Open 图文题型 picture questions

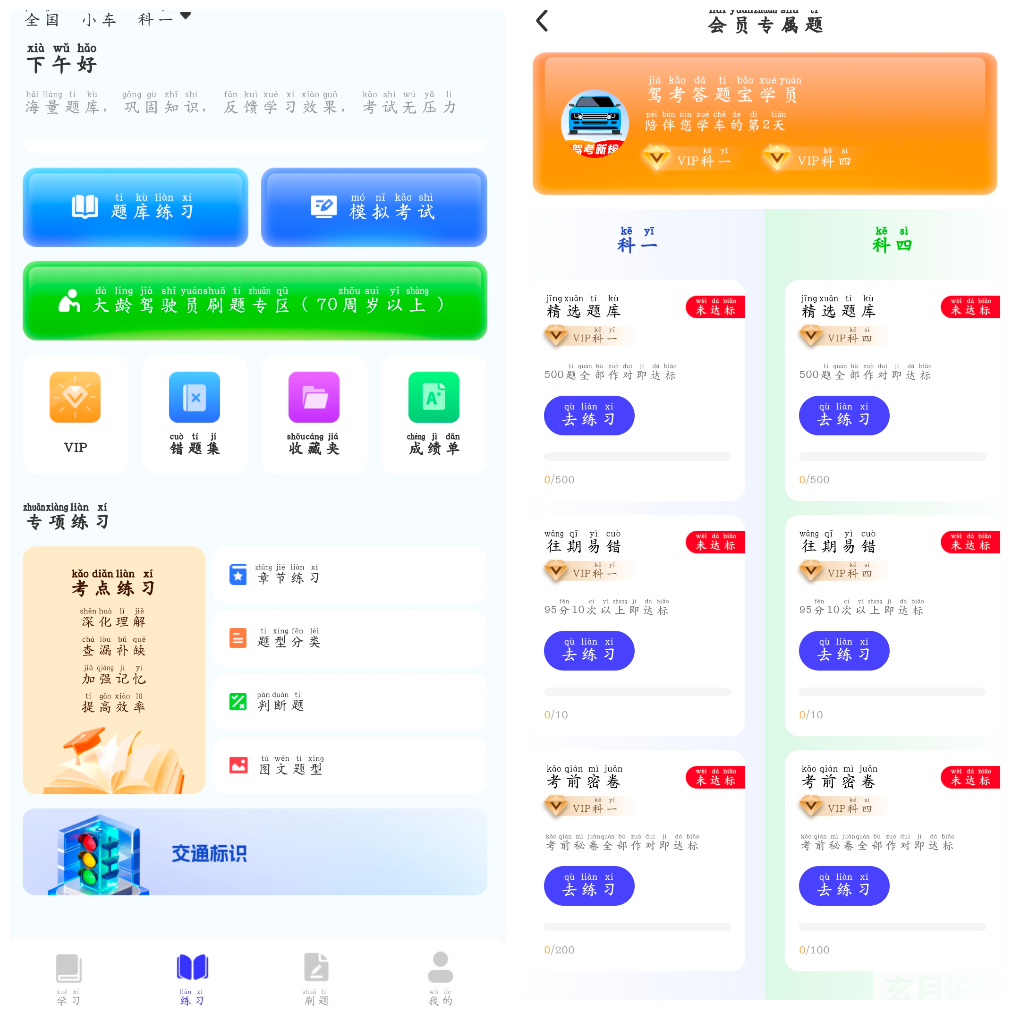349,766
